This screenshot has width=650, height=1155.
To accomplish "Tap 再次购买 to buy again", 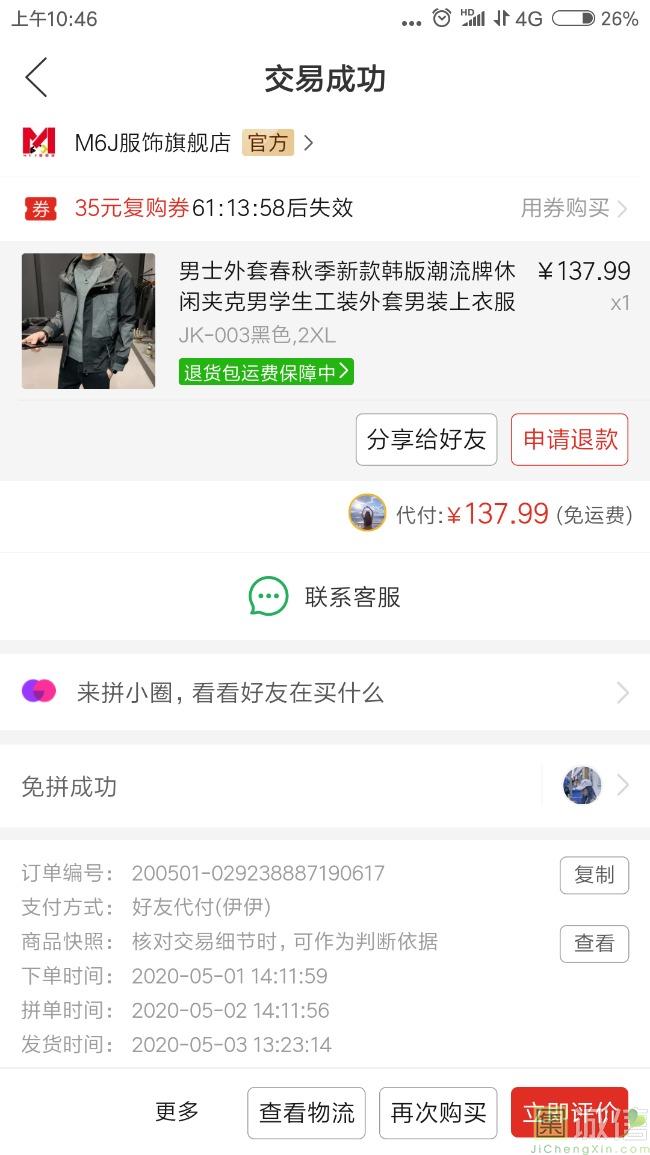I will pyautogui.click(x=438, y=1113).
